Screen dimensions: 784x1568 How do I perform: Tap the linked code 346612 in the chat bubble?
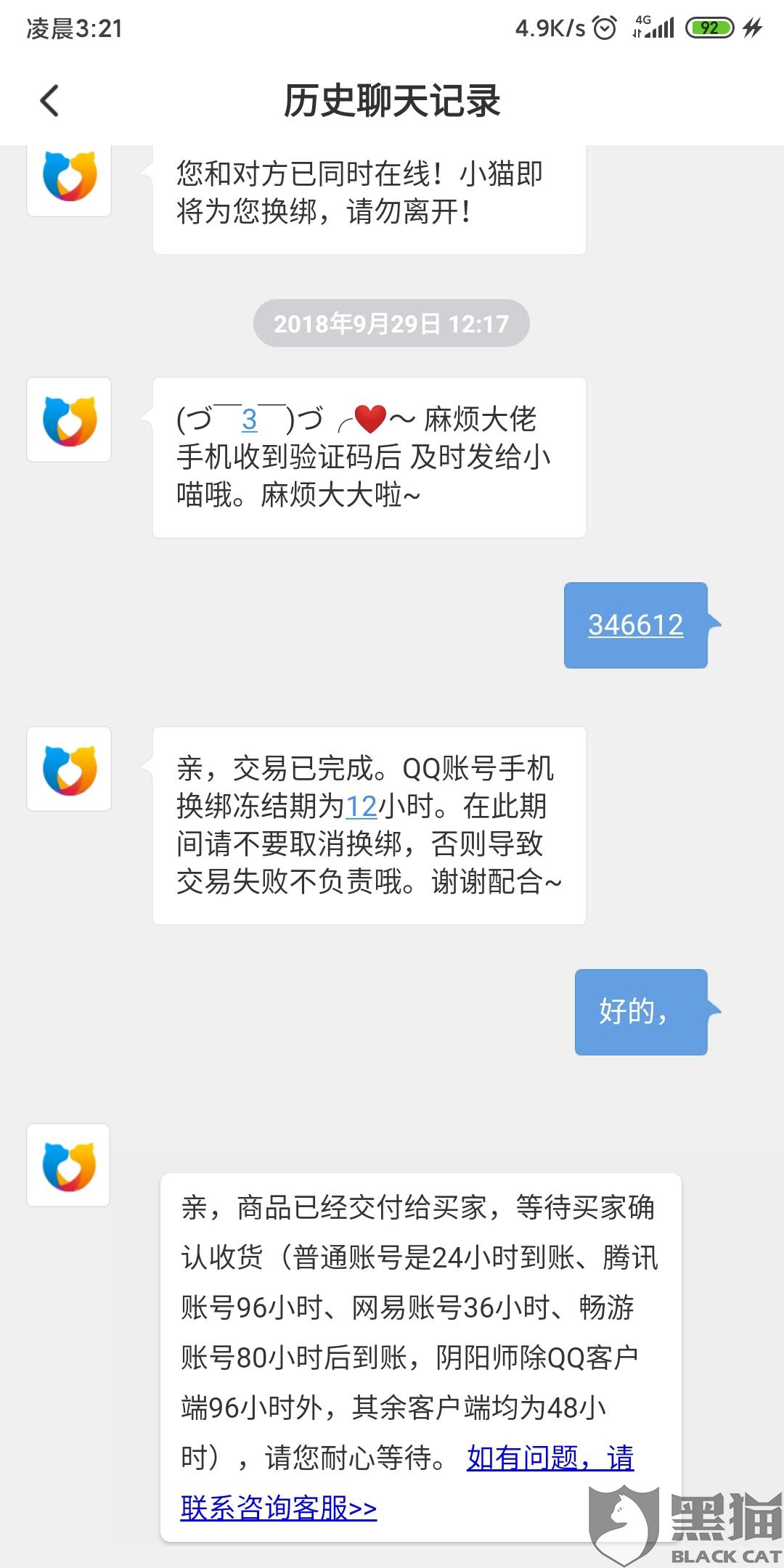[635, 625]
